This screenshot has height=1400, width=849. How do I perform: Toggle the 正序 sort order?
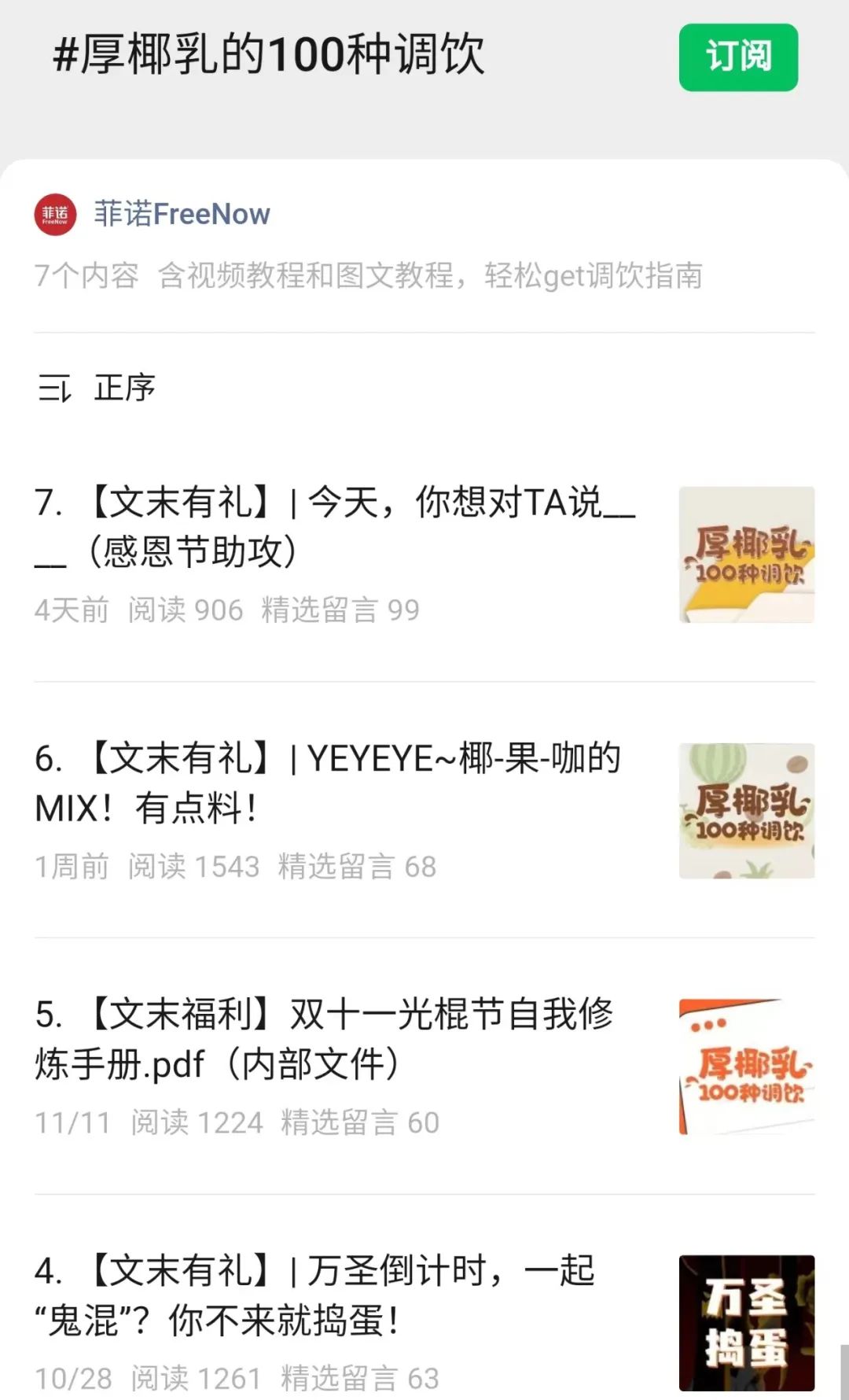coord(97,388)
